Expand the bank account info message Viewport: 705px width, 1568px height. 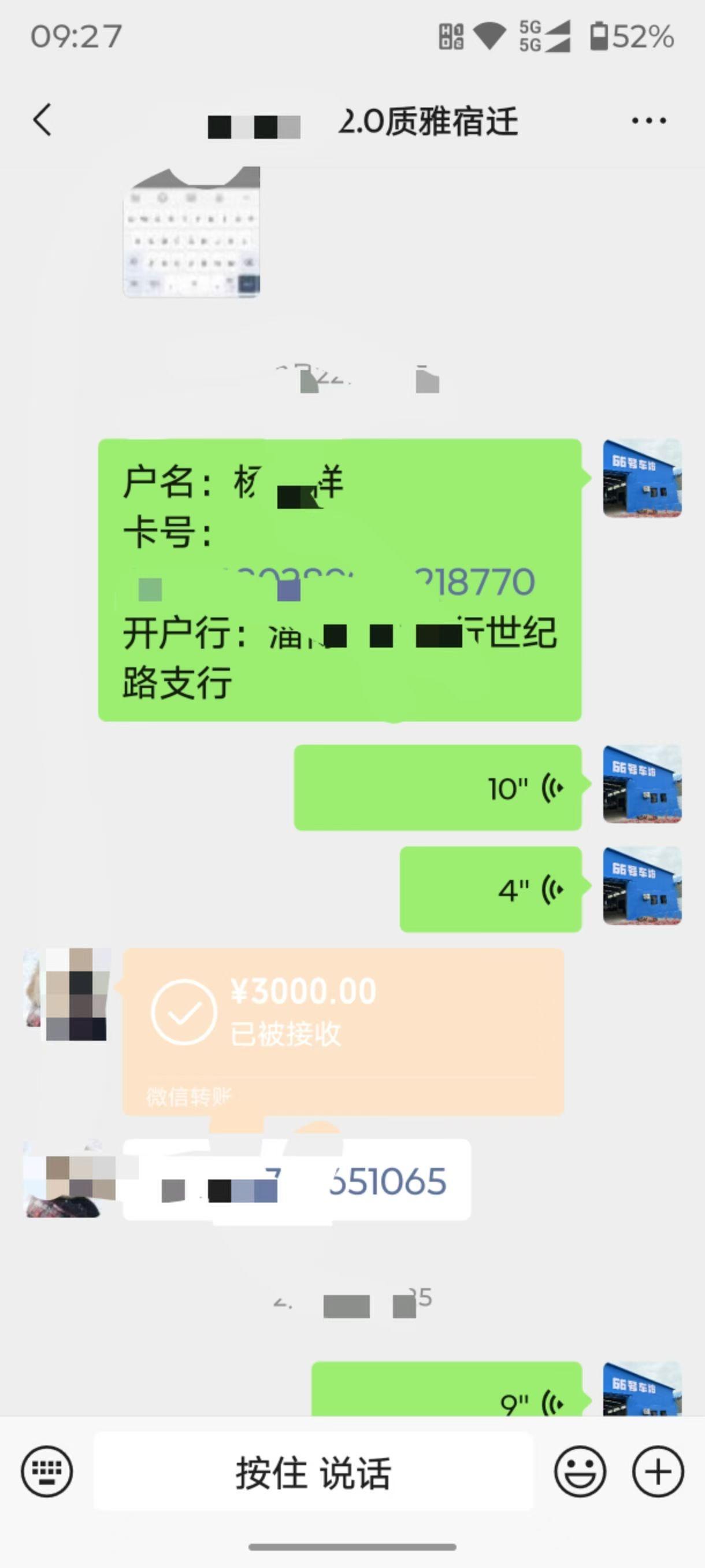point(340,578)
